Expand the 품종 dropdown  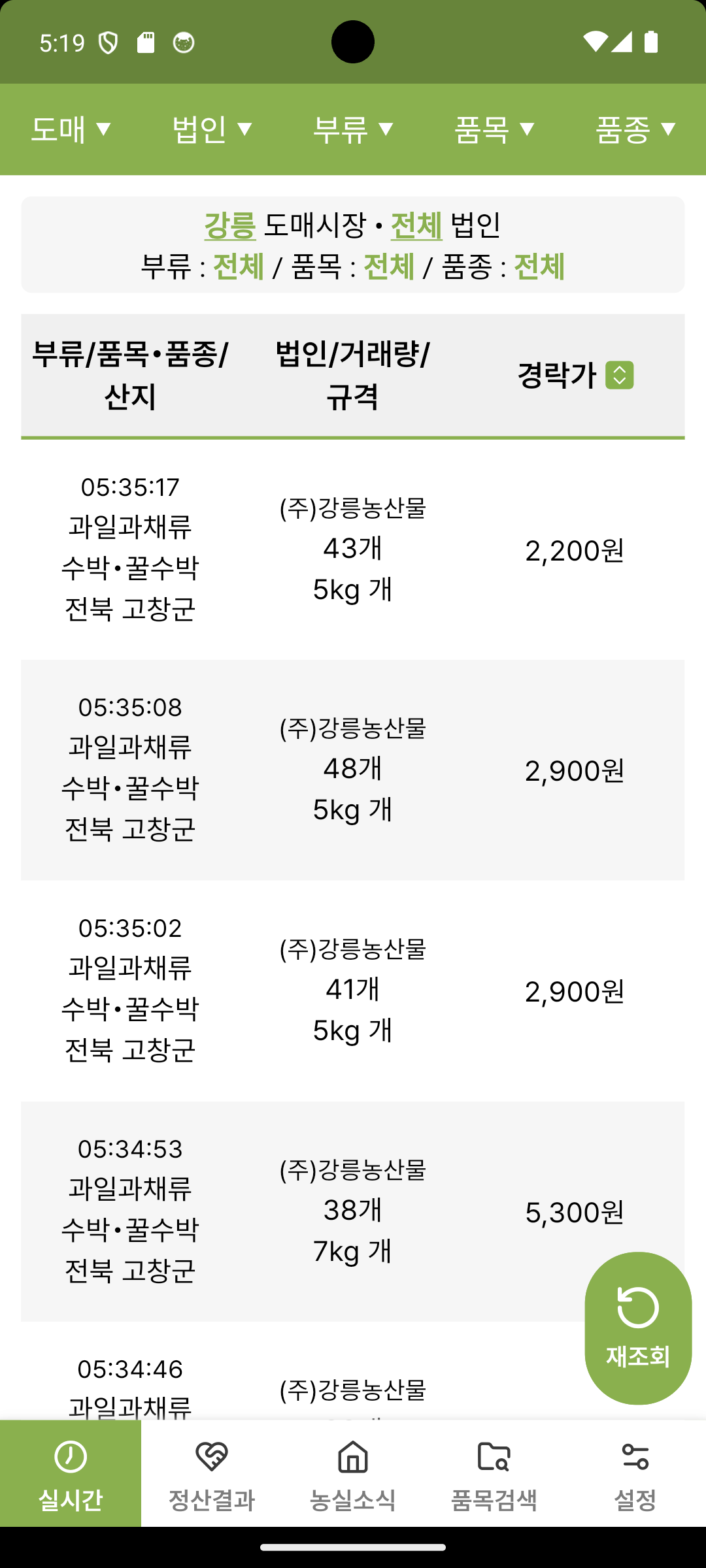pyautogui.click(x=635, y=129)
